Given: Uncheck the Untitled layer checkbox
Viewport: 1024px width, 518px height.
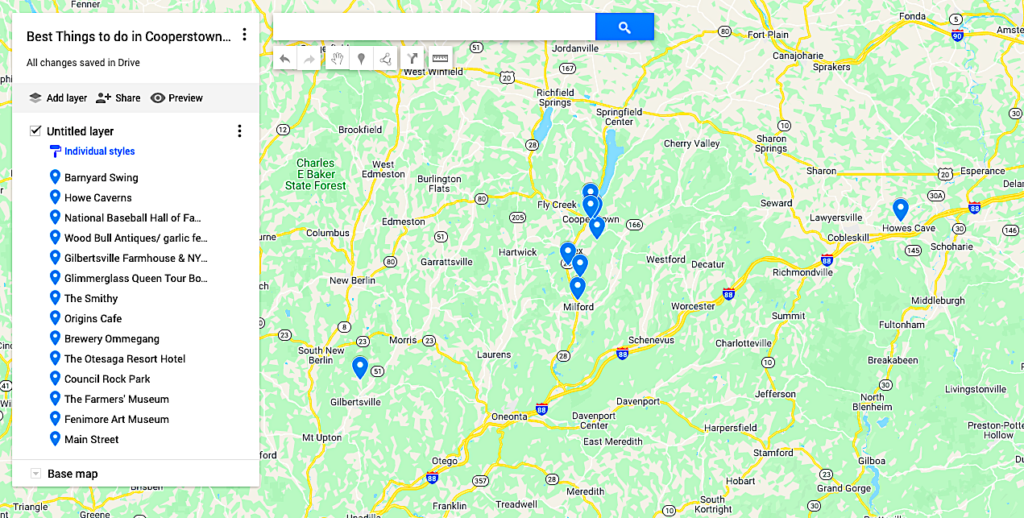Looking at the screenshot, I should [x=36, y=131].
